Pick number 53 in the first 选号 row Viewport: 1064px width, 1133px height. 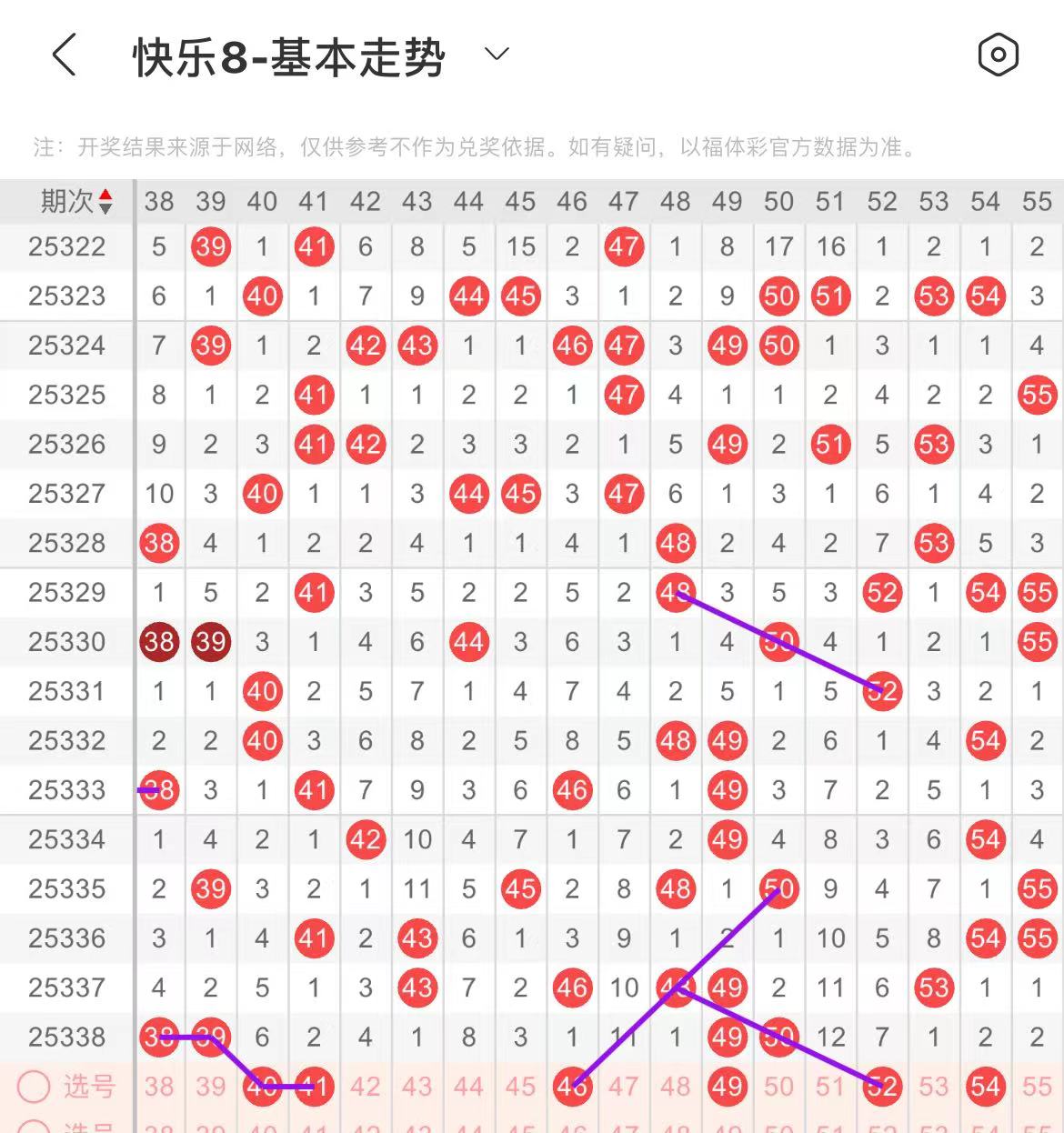[934, 1087]
